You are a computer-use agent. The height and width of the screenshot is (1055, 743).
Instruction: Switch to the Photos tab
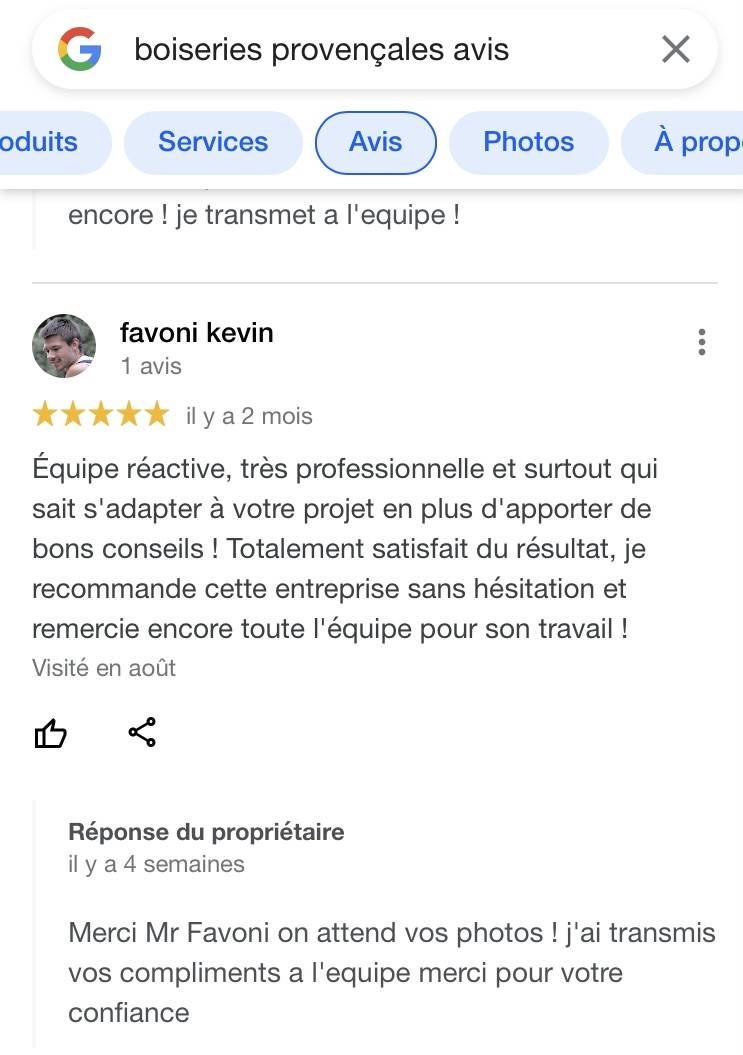[x=528, y=142]
